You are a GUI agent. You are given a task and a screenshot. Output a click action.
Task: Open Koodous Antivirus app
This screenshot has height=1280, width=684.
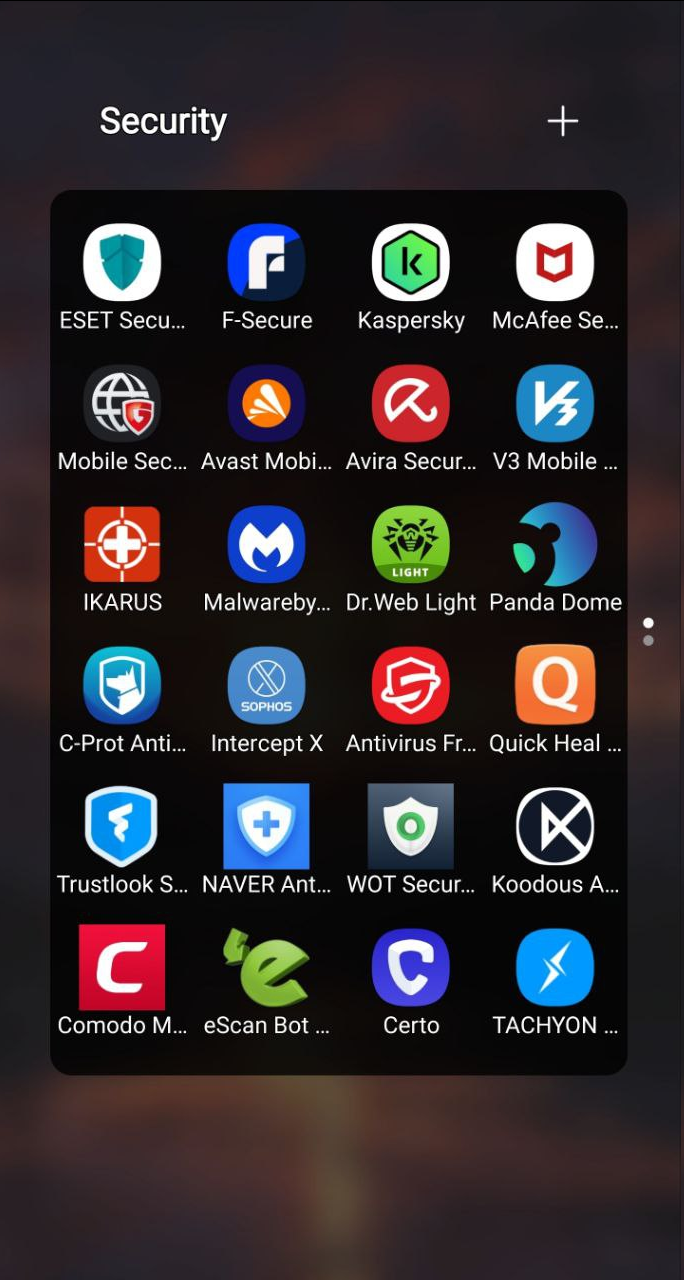[x=555, y=827]
